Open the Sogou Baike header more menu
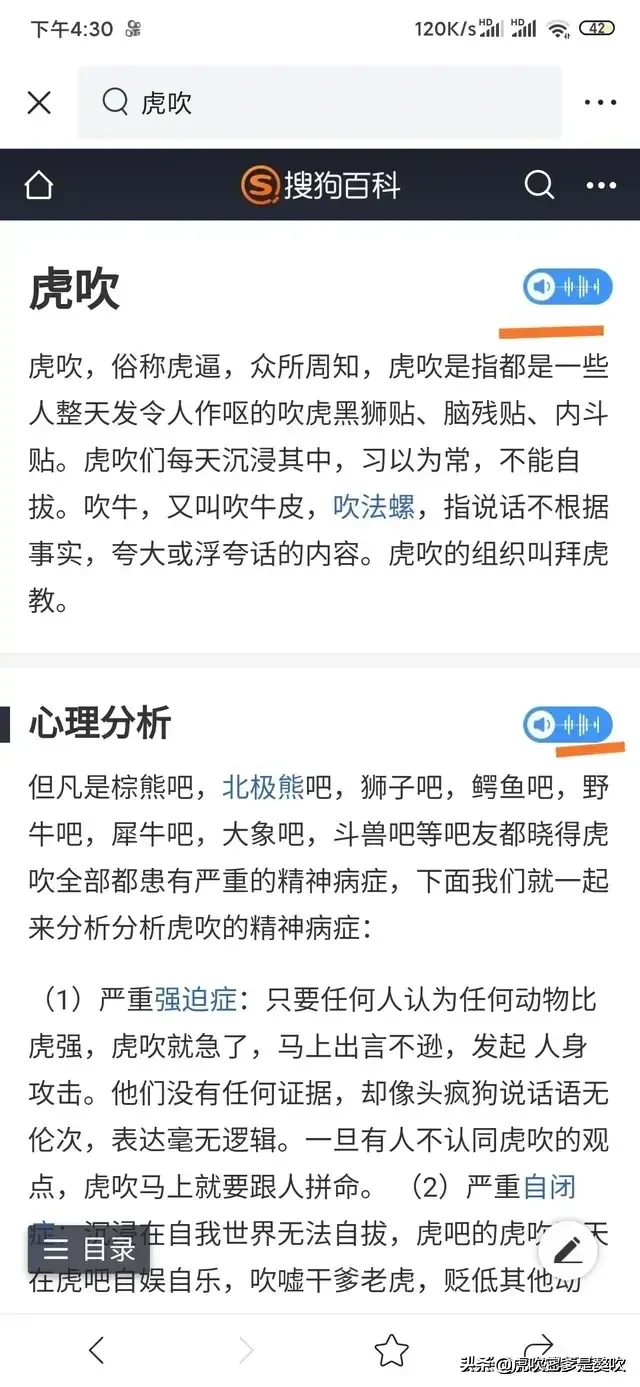 pos(600,186)
